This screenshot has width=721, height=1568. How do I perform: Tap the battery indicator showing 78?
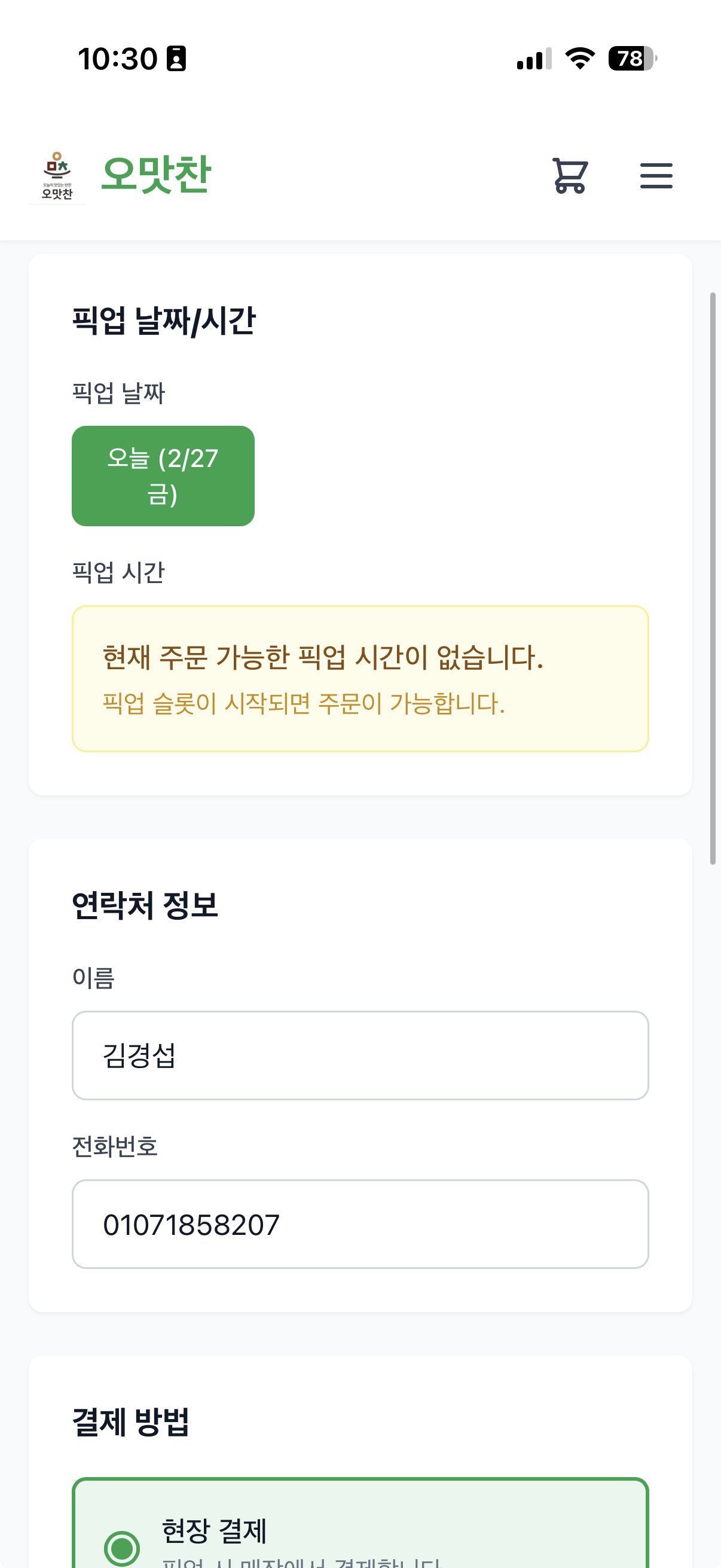coord(629,58)
